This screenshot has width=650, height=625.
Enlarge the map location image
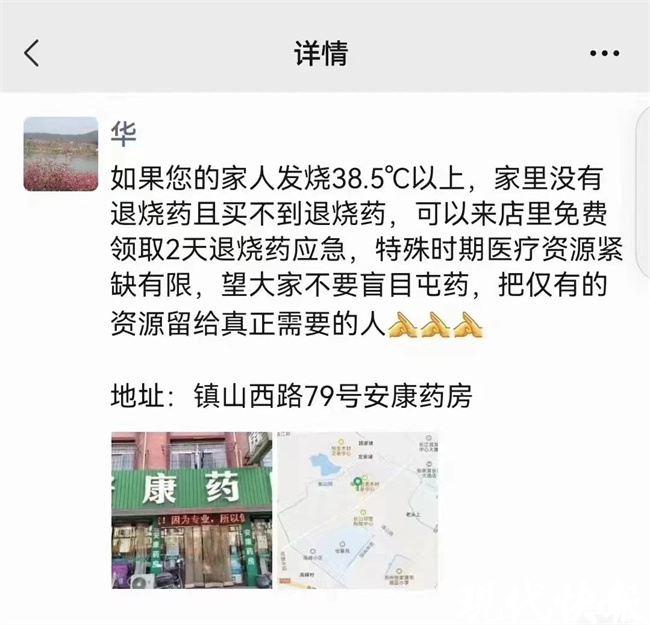[x=357, y=510]
